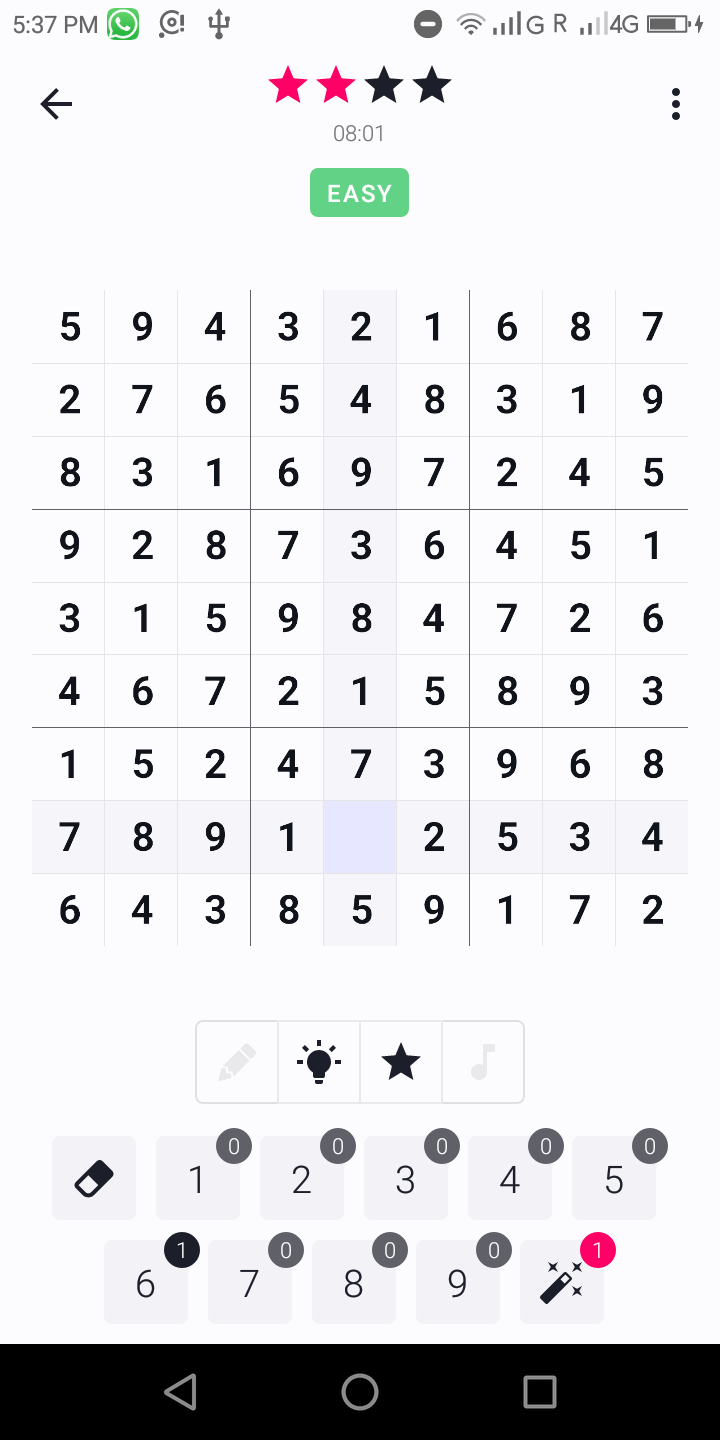The height and width of the screenshot is (1440, 720).
Task: Toggle the music note button
Action: click(x=483, y=1062)
